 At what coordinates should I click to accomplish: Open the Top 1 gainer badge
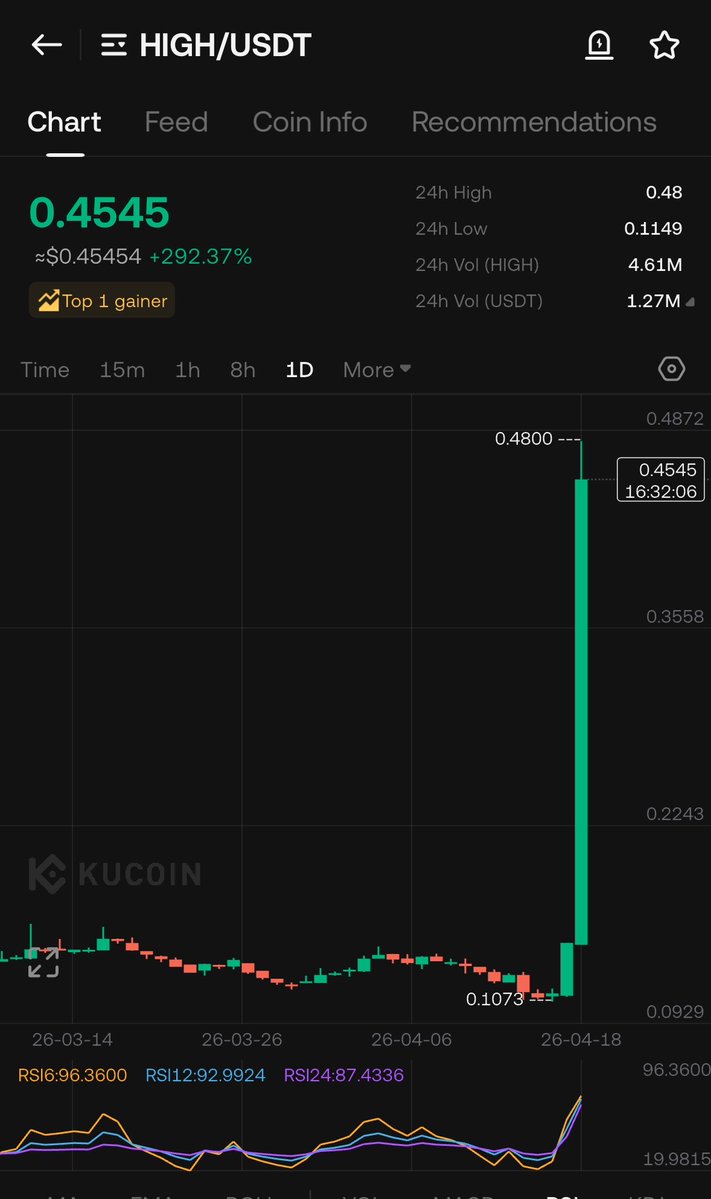pos(102,300)
